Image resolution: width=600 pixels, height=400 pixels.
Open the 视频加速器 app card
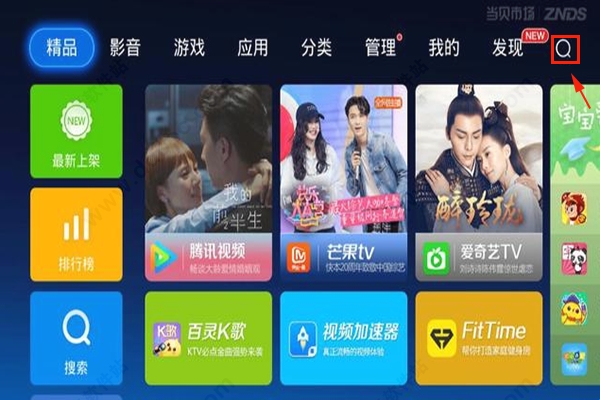[x=343, y=338]
